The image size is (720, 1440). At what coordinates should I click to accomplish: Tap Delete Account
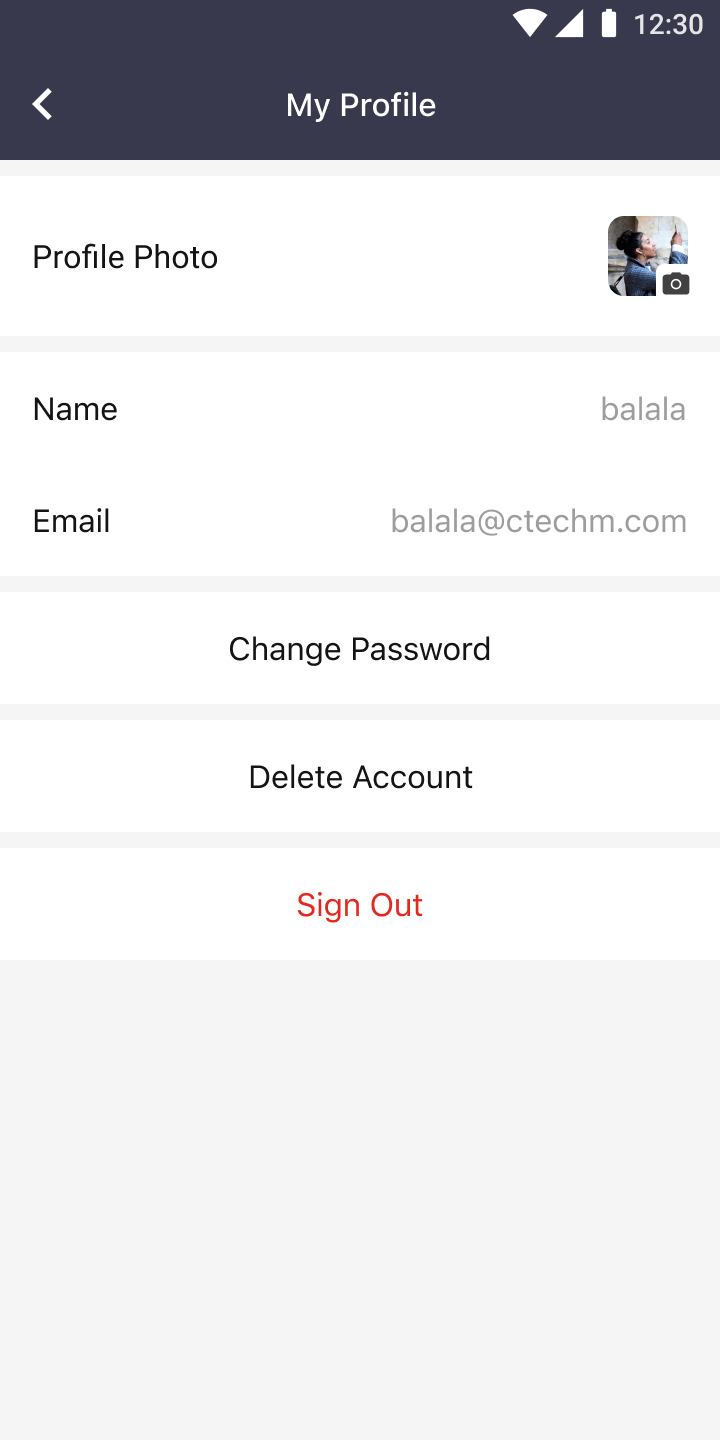[x=360, y=777]
